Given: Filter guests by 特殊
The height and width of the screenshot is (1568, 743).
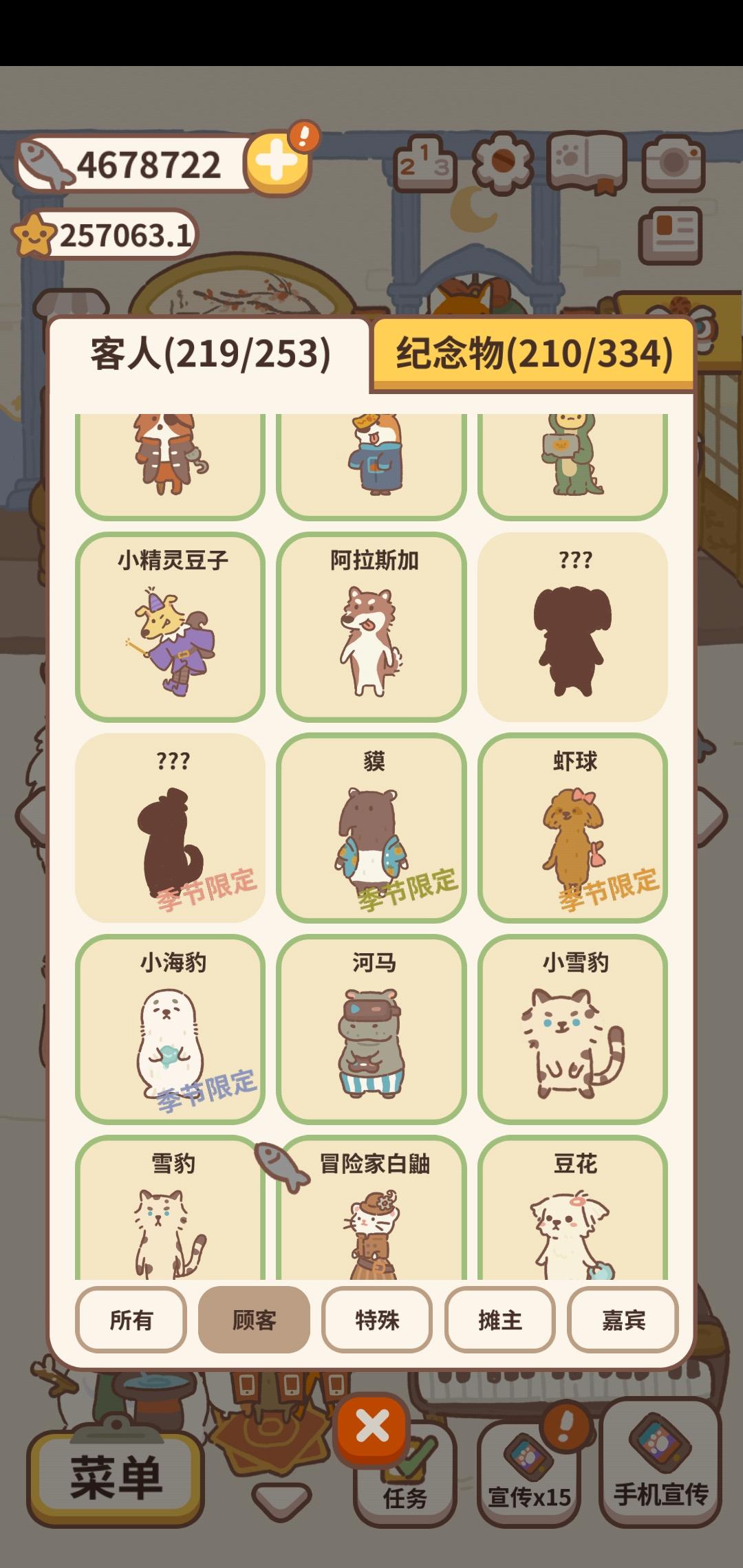Looking at the screenshot, I should [x=377, y=1320].
